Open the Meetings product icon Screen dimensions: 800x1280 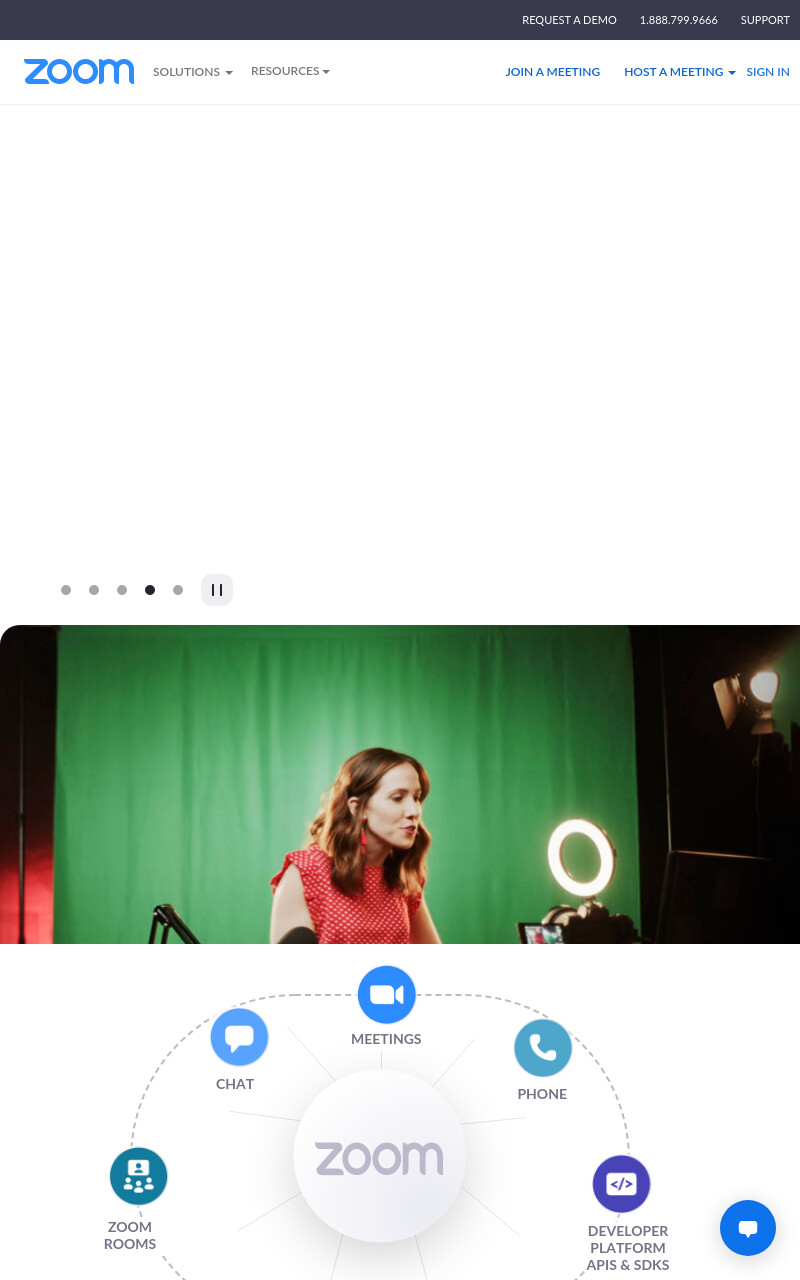point(386,994)
